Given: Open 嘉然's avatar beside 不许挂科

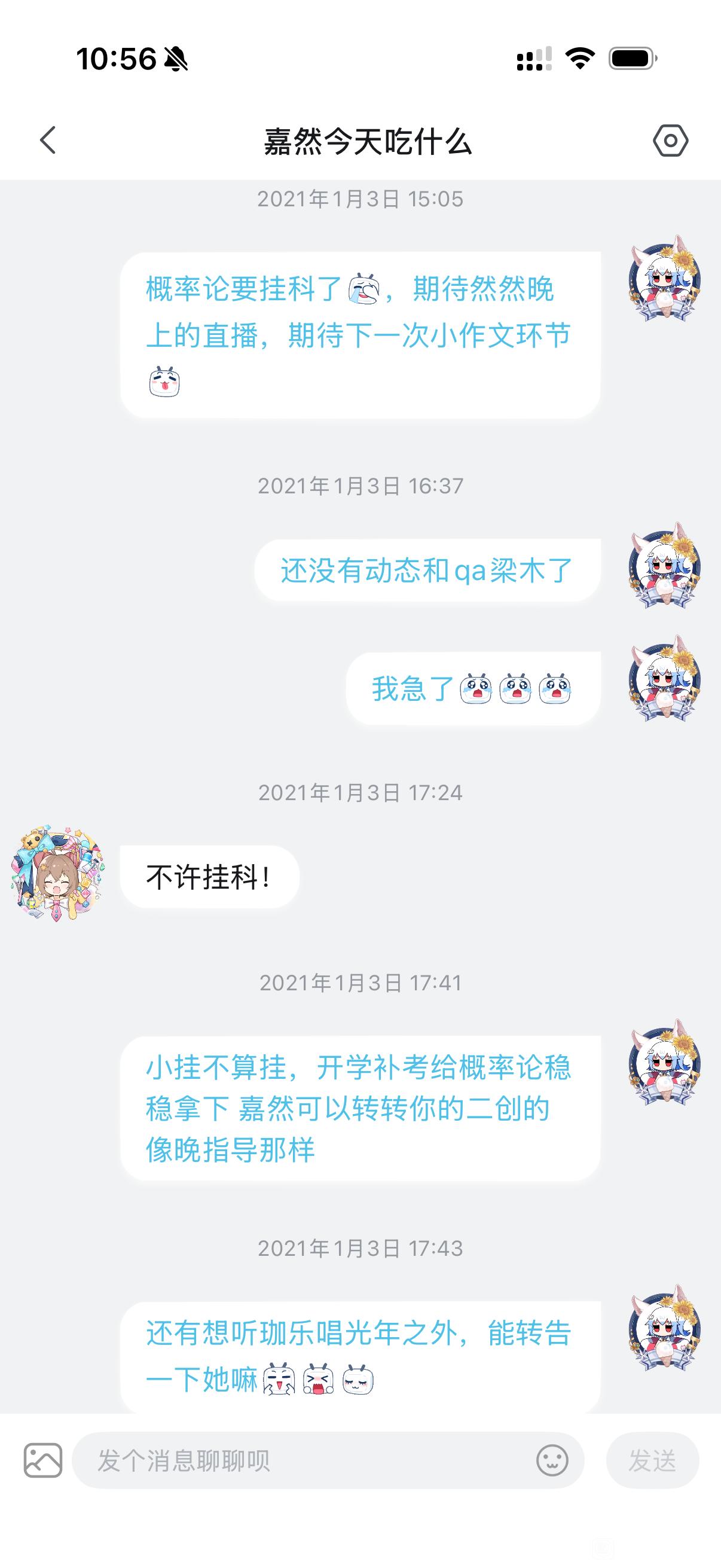Looking at the screenshot, I should [57, 874].
